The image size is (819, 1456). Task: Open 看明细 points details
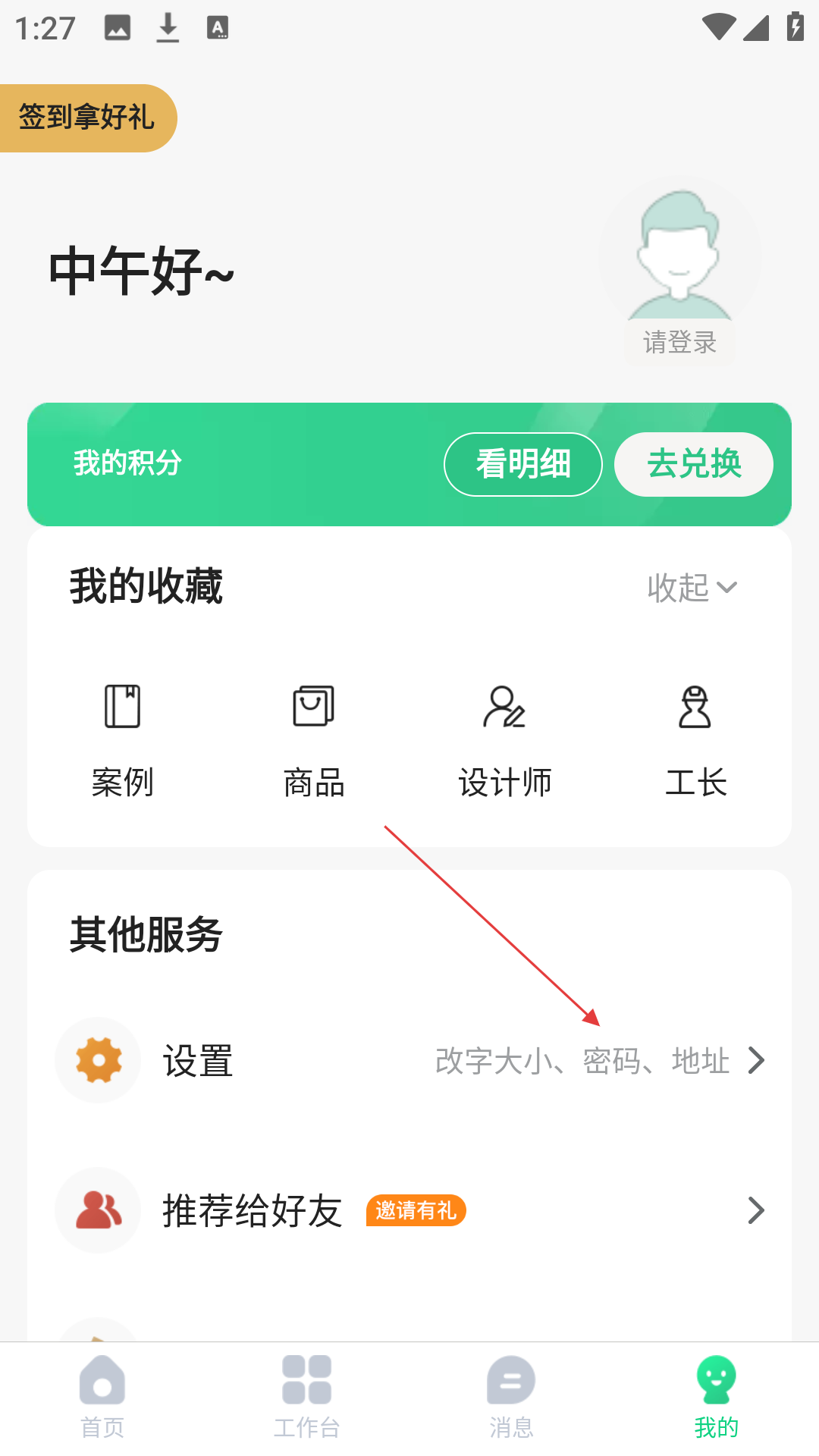point(522,464)
